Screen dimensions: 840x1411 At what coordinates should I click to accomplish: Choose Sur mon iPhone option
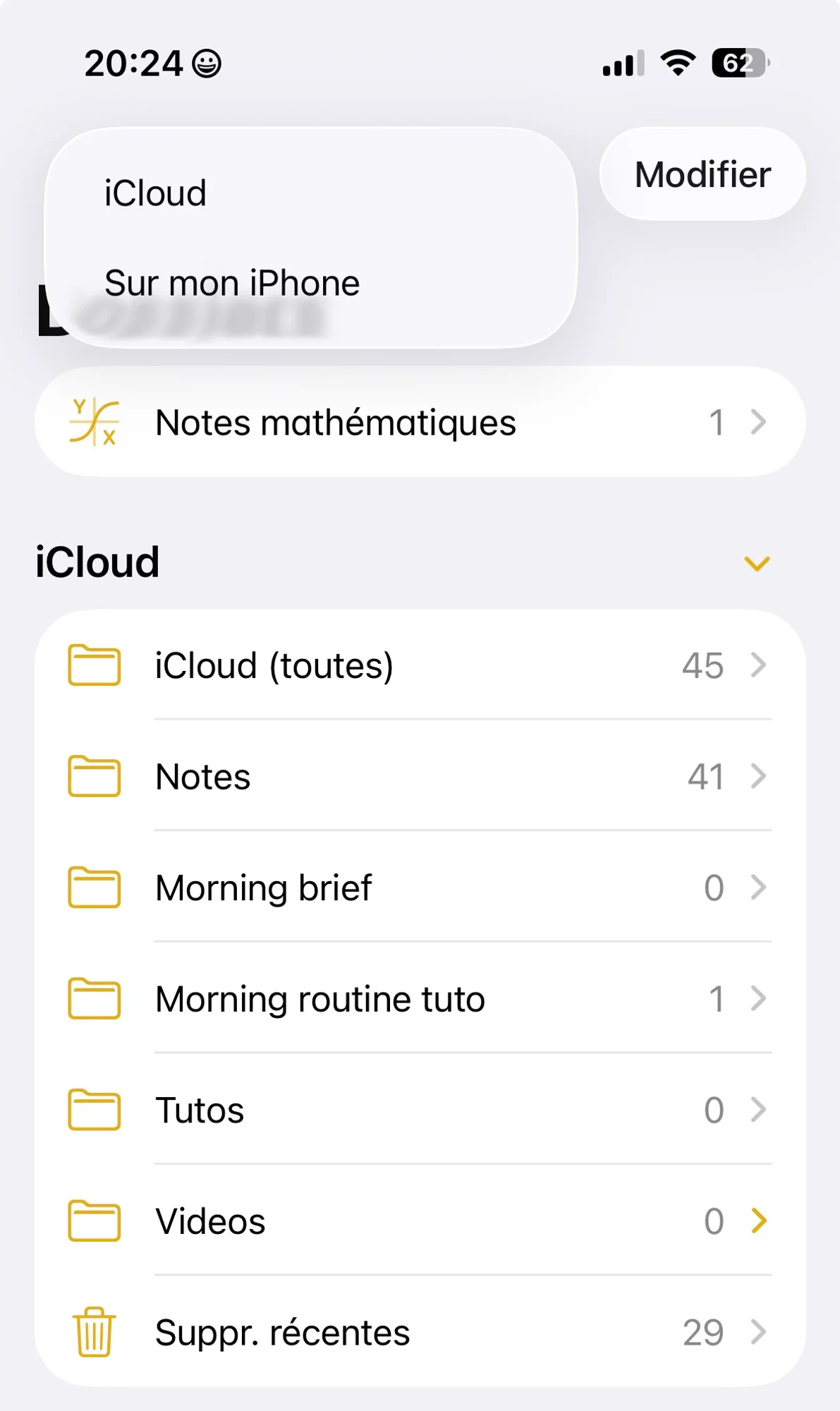point(232,284)
